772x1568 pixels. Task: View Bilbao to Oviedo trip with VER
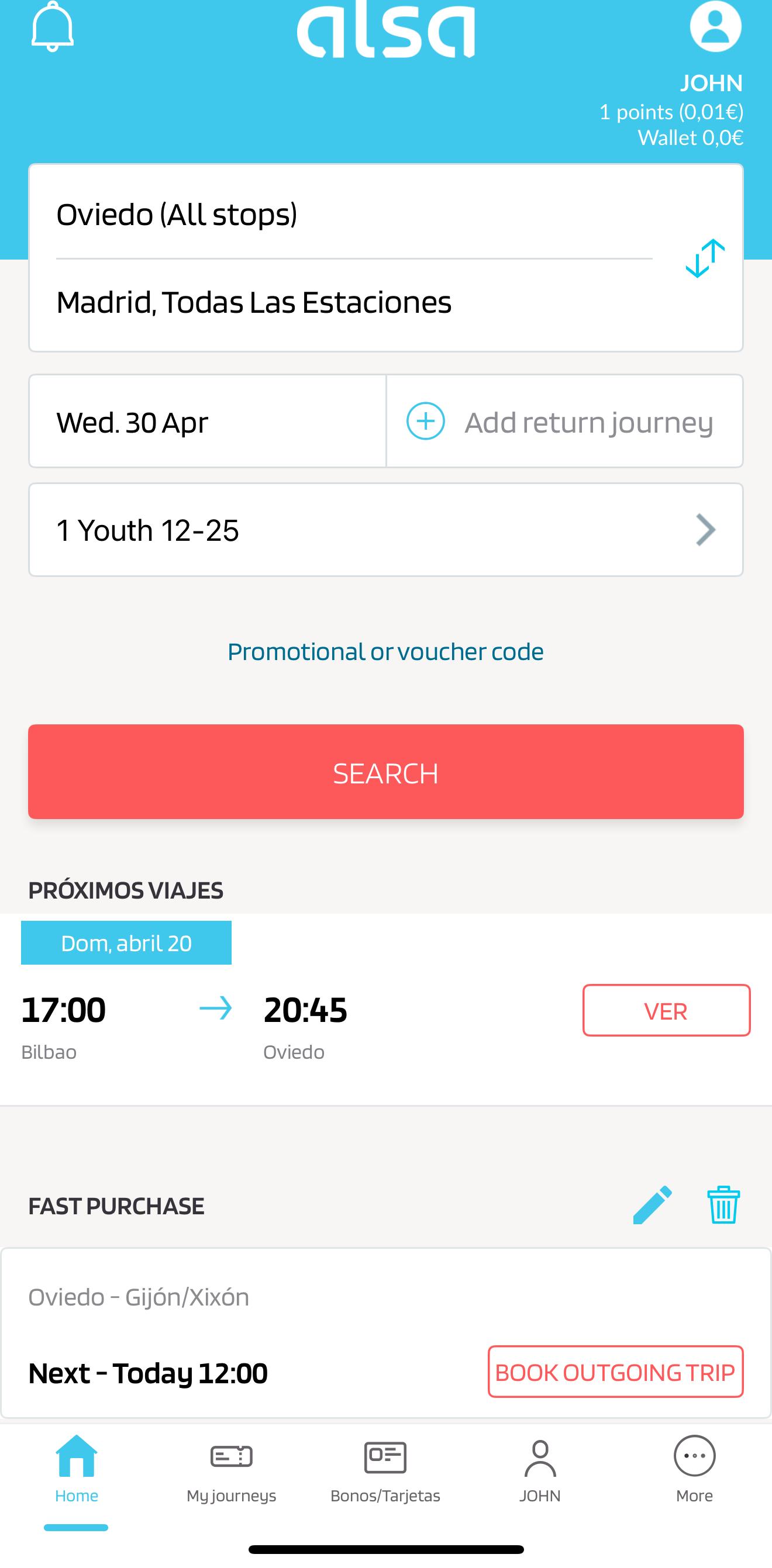click(666, 1010)
